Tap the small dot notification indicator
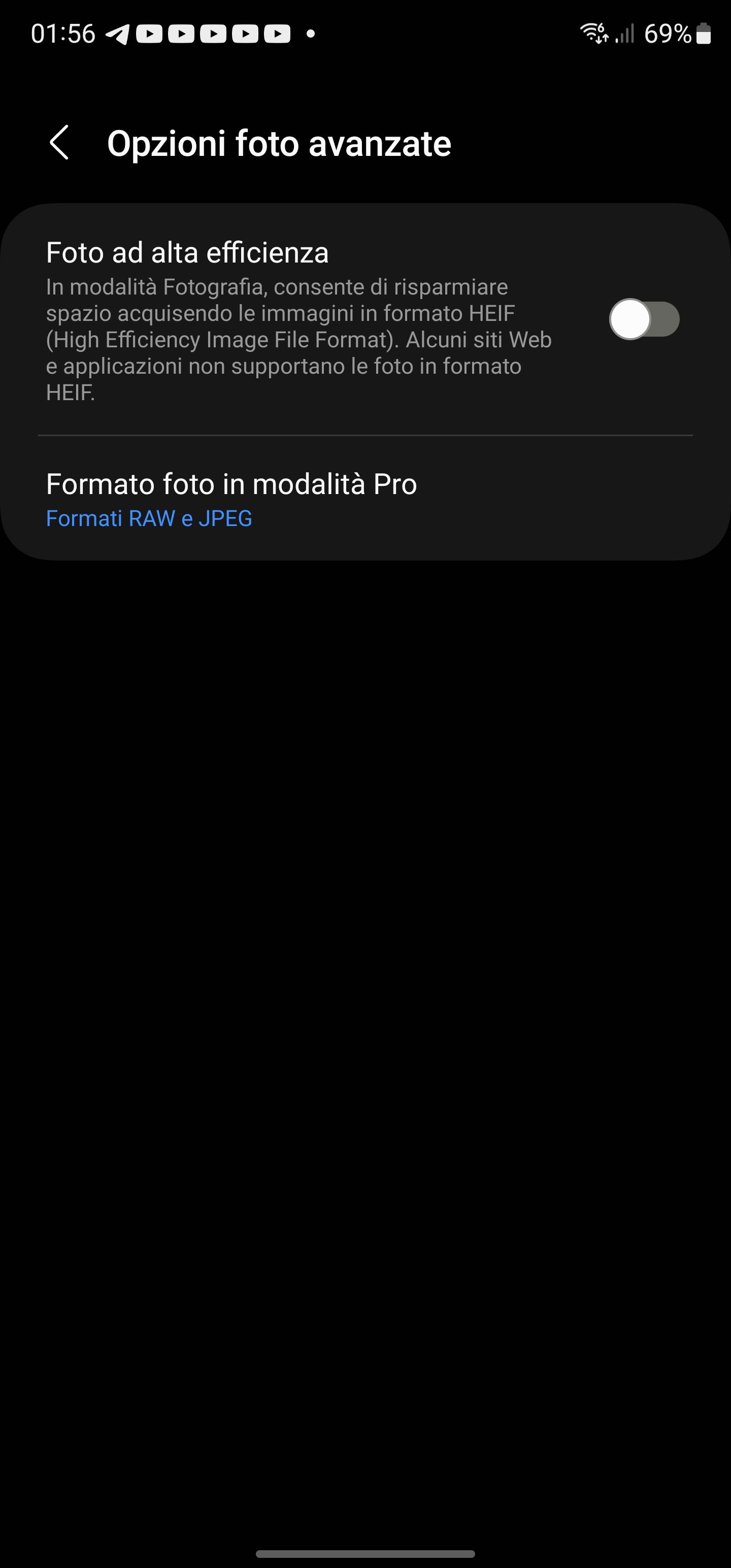 coord(309,35)
